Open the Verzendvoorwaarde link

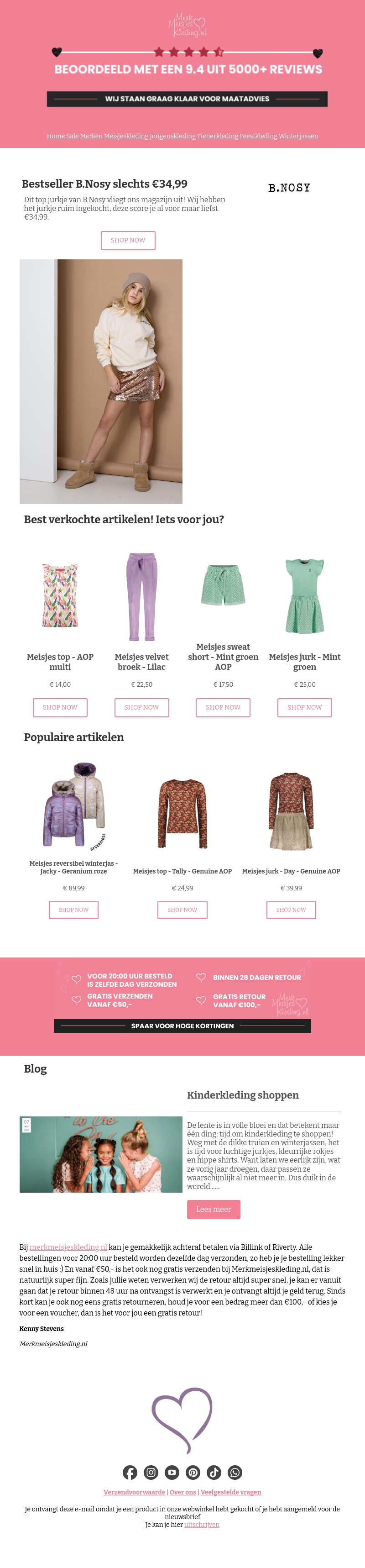pos(134,1492)
